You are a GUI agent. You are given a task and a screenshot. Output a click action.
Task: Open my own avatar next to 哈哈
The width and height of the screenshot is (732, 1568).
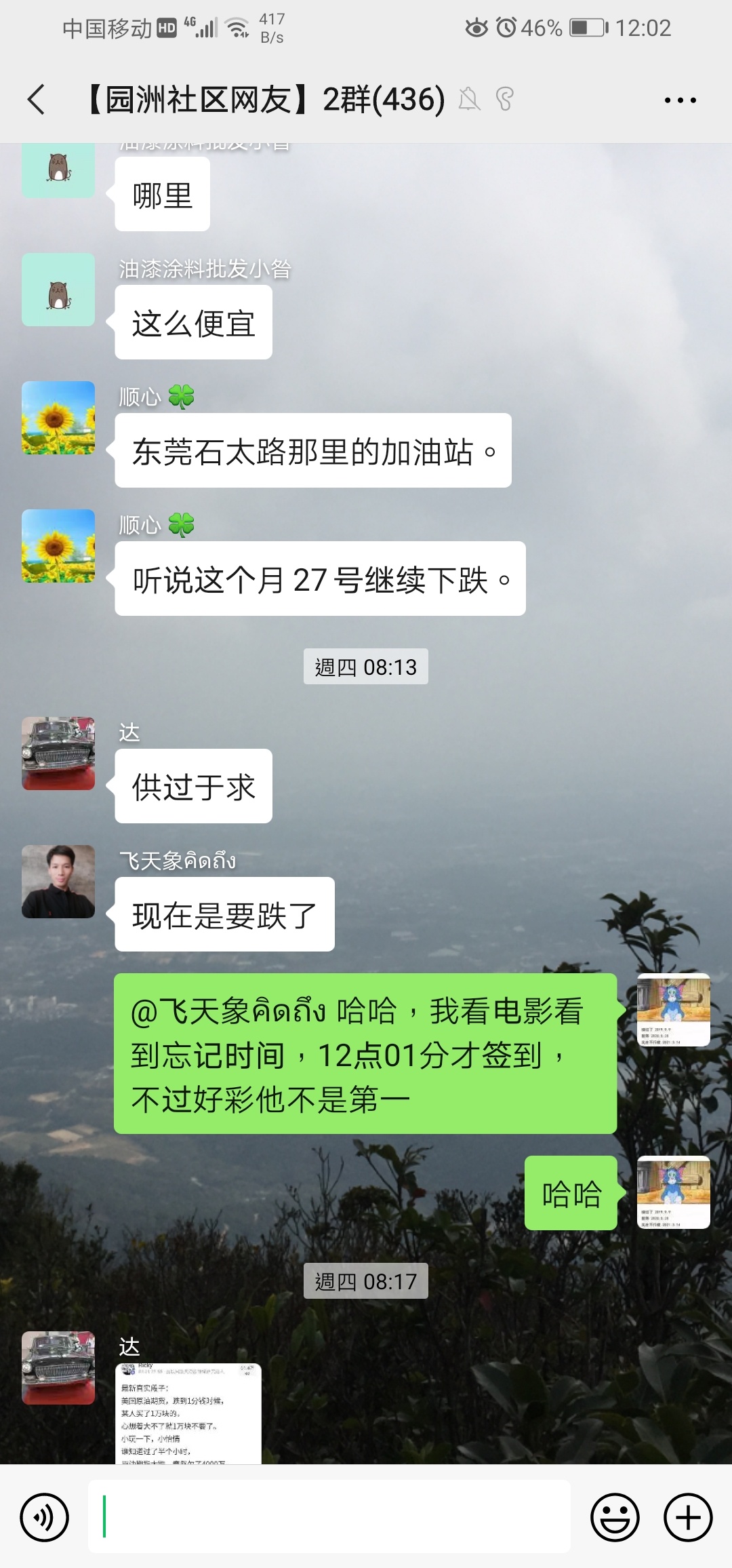pyautogui.click(x=673, y=1192)
